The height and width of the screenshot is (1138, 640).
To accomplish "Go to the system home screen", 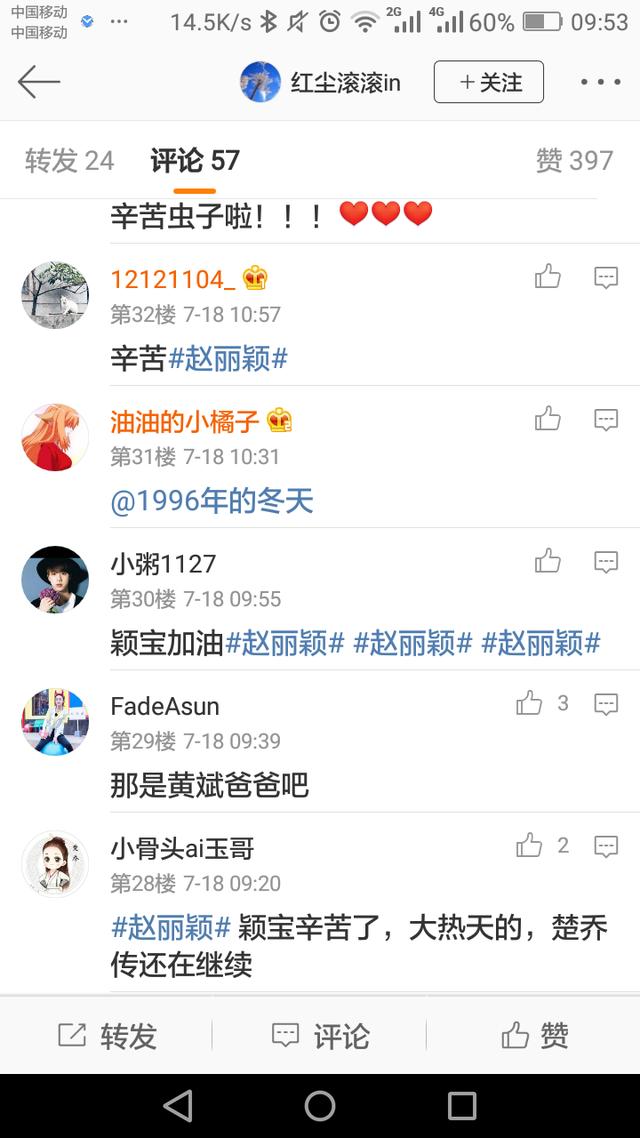I will pos(320,1105).
